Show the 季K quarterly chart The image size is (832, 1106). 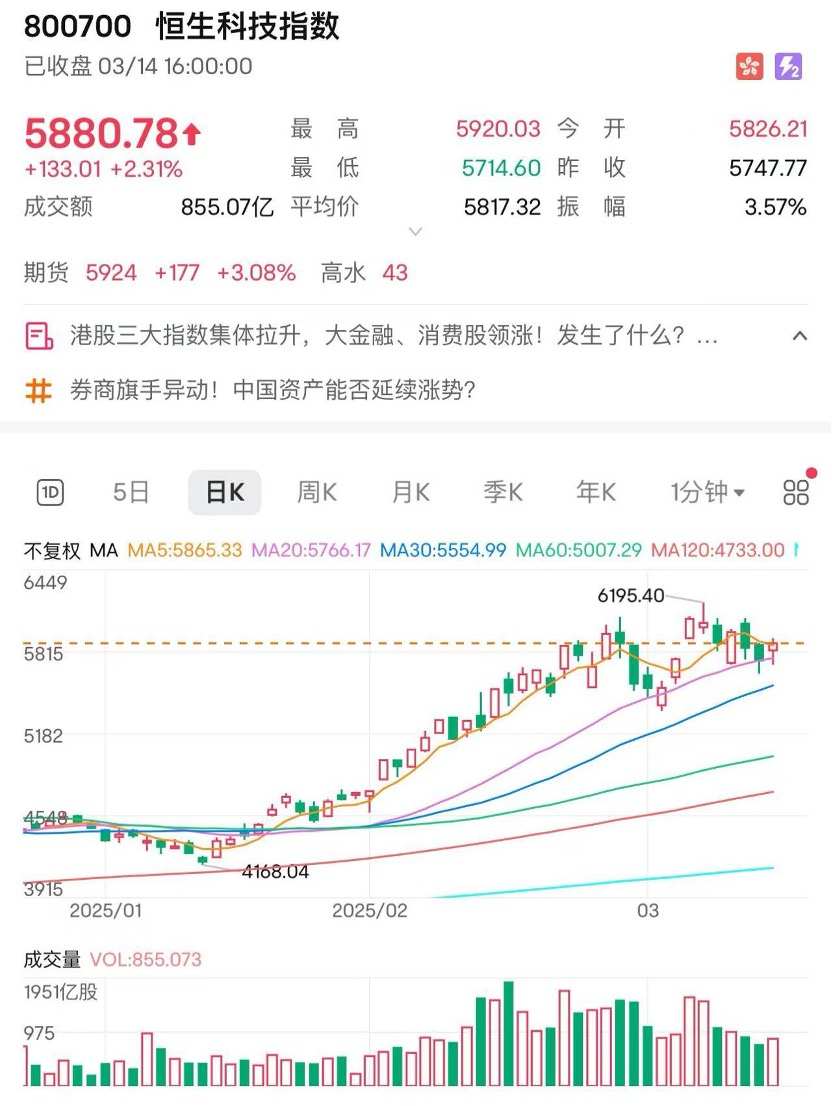pos(503,492)
